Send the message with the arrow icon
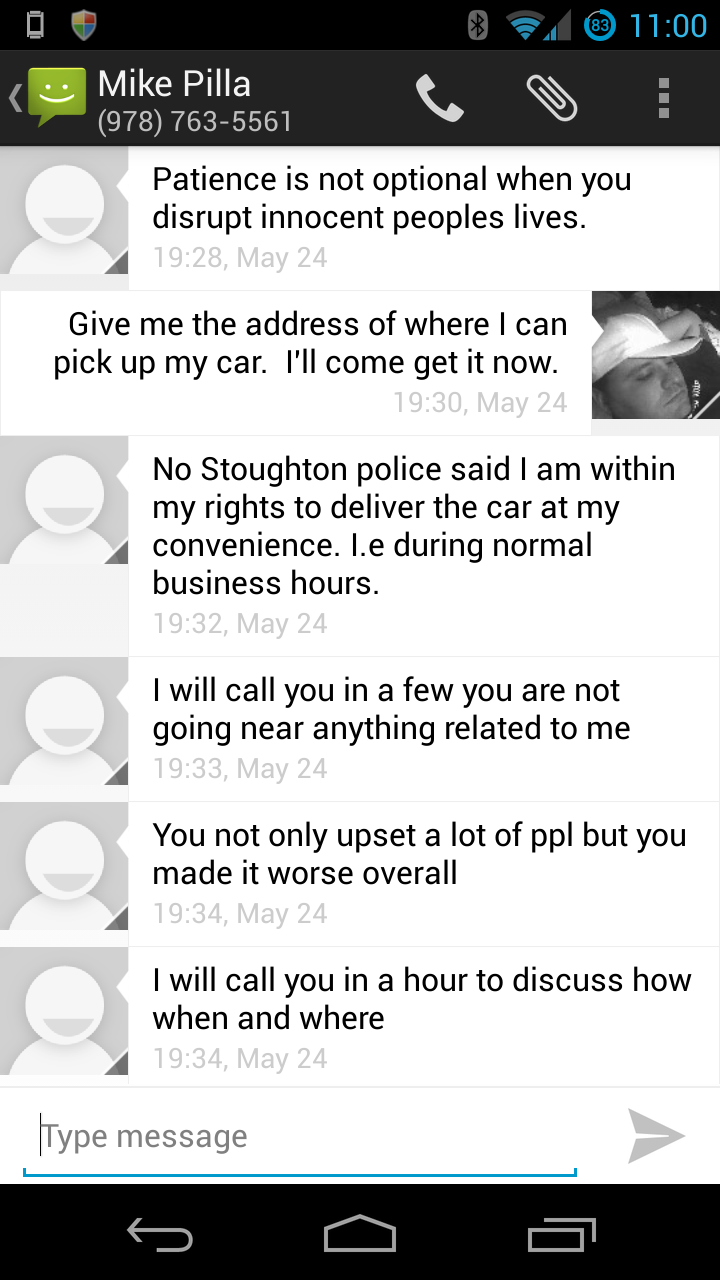The image size is (720, 1280). pos(656,1137)
